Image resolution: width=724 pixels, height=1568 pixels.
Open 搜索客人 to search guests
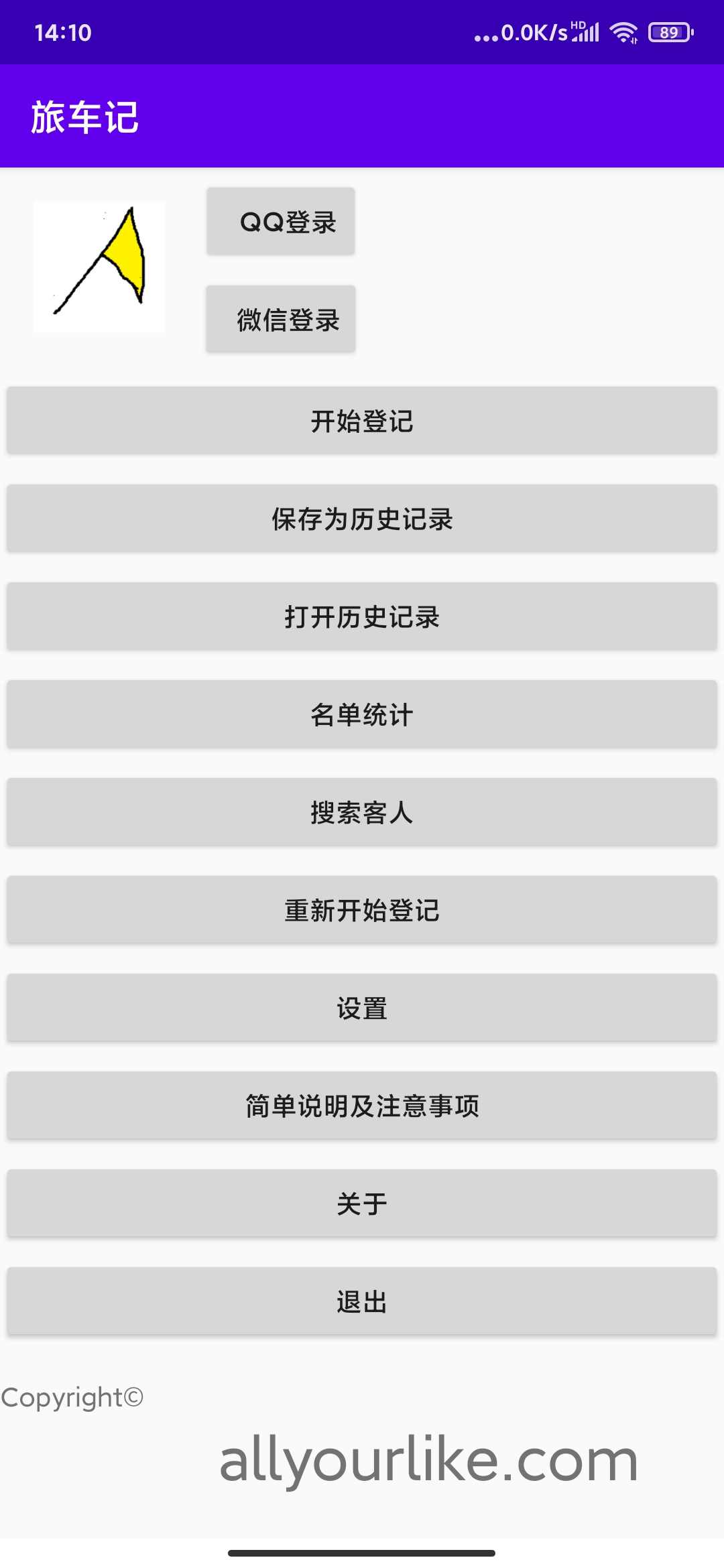pos(362,812)
